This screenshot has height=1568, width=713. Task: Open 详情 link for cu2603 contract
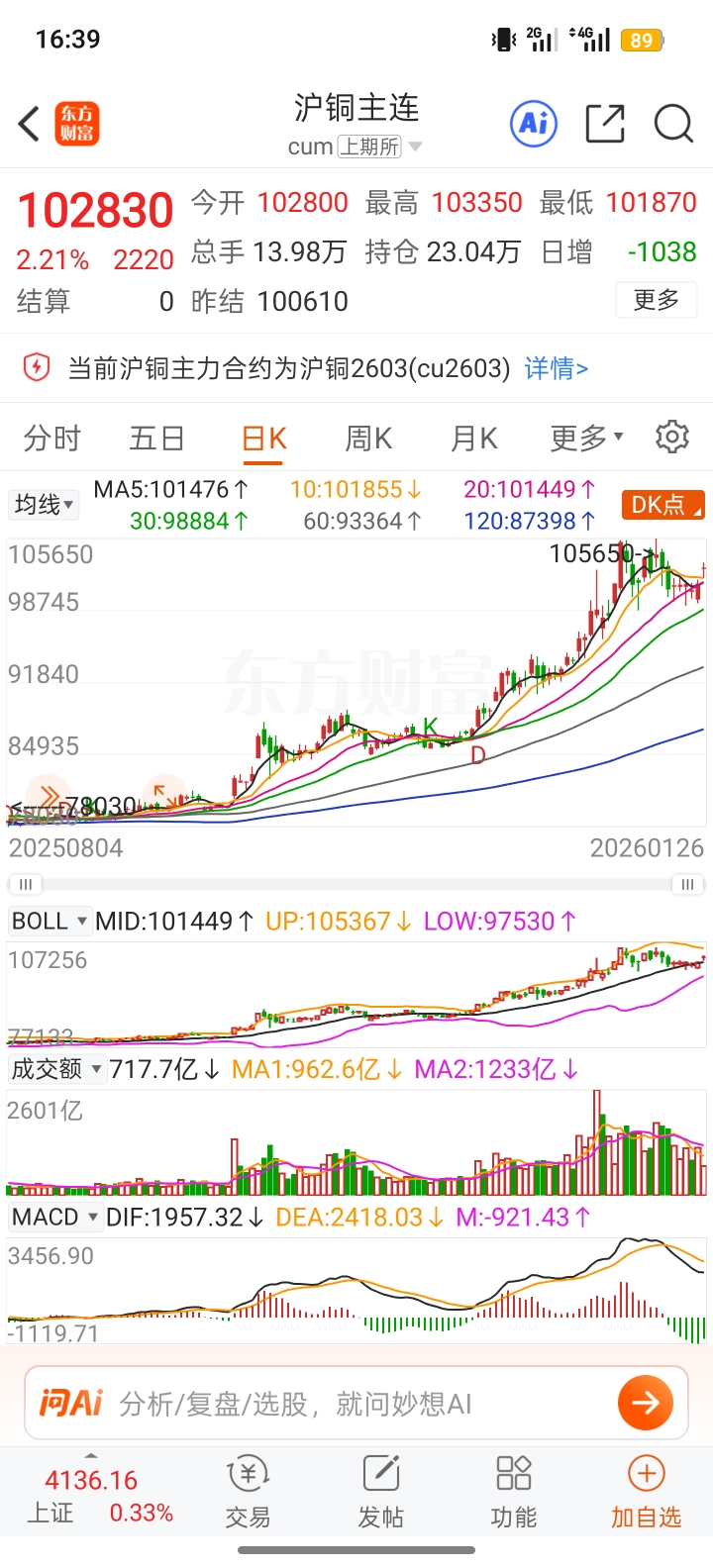[553, 365]
